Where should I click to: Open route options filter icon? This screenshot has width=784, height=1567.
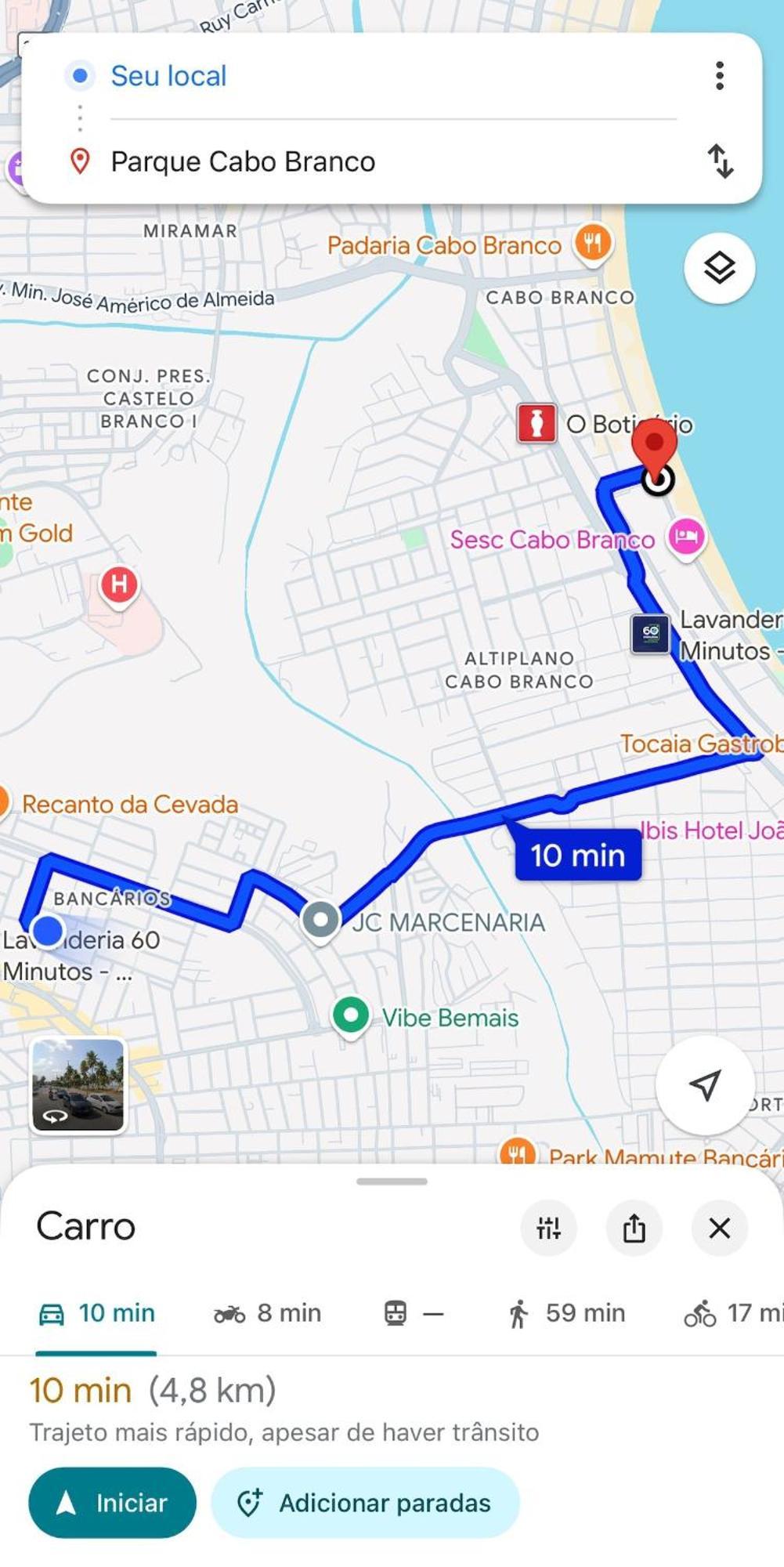(548, 1228)
